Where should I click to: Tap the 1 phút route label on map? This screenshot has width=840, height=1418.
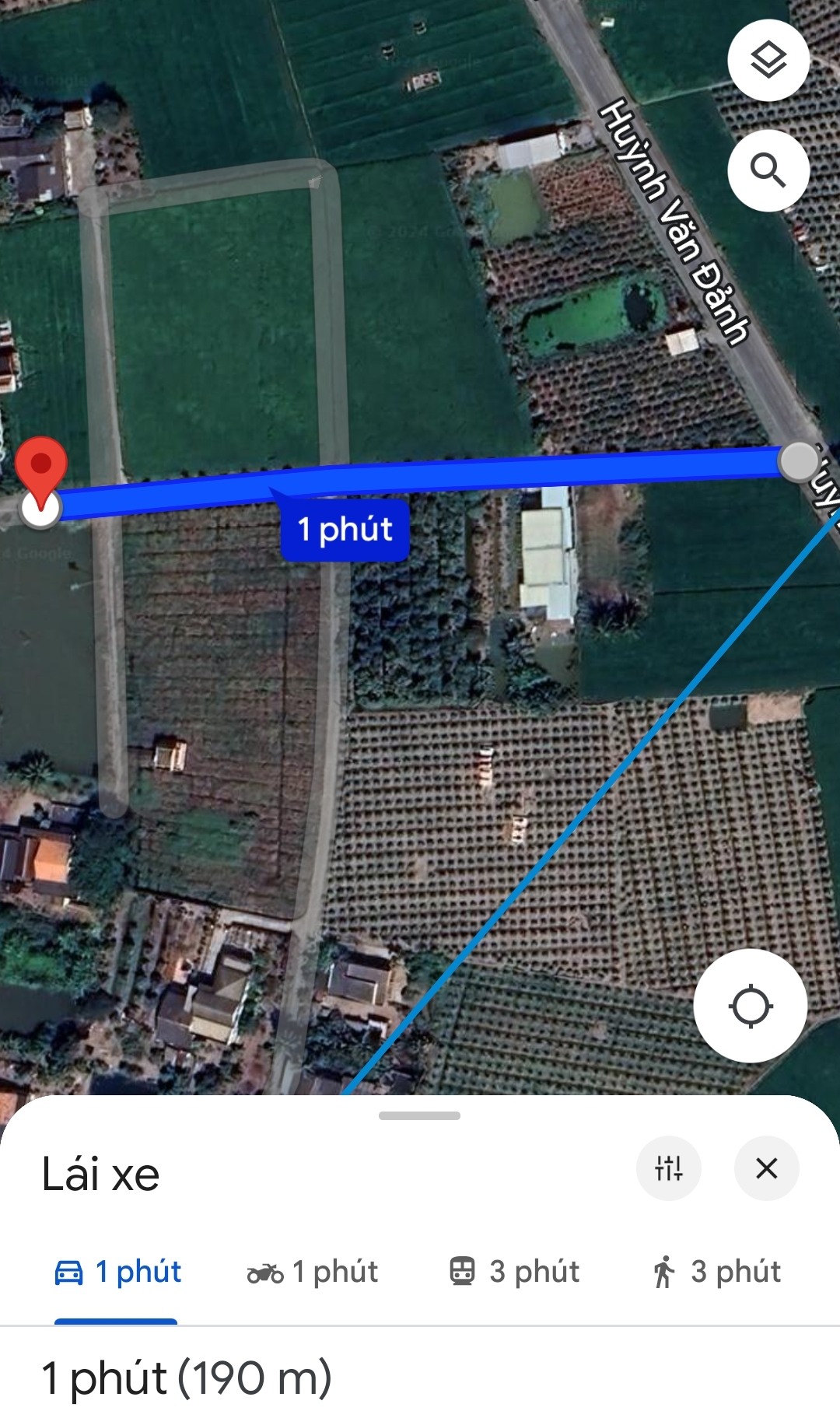[x=345, y=530]
